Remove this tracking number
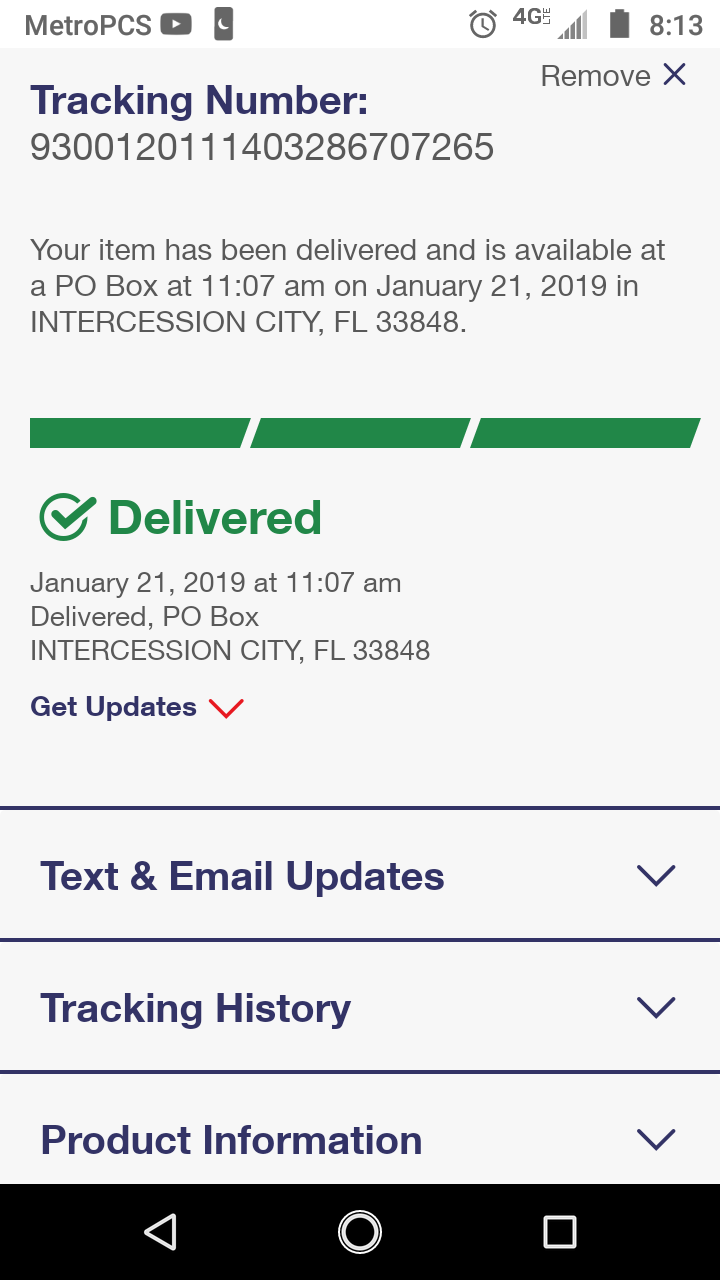The image size is (720, 1280). coord(613,76)
